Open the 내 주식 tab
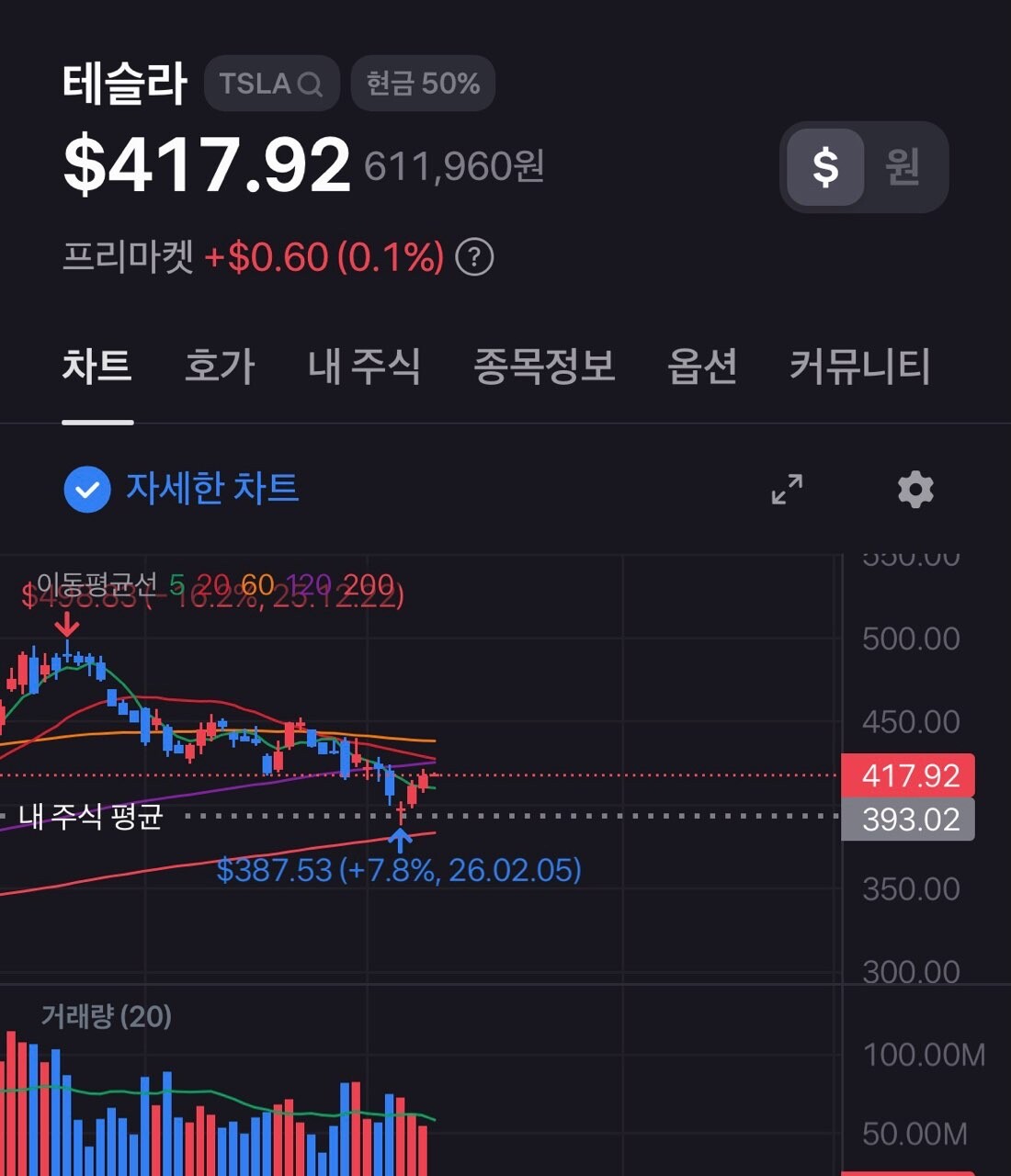This screenshot has height=1176, width=1011. pos(364,367)
